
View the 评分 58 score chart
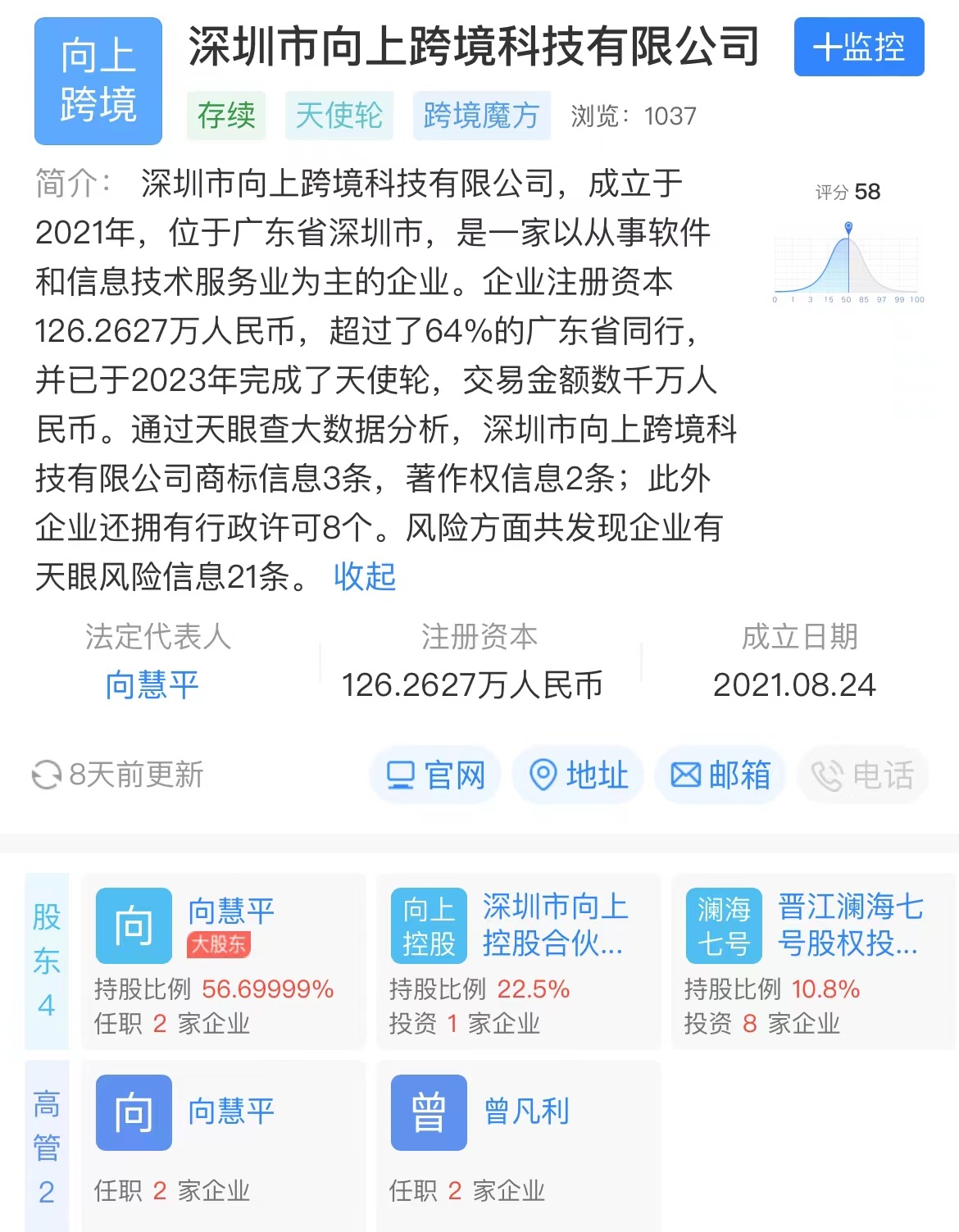(x=848, y=244)
